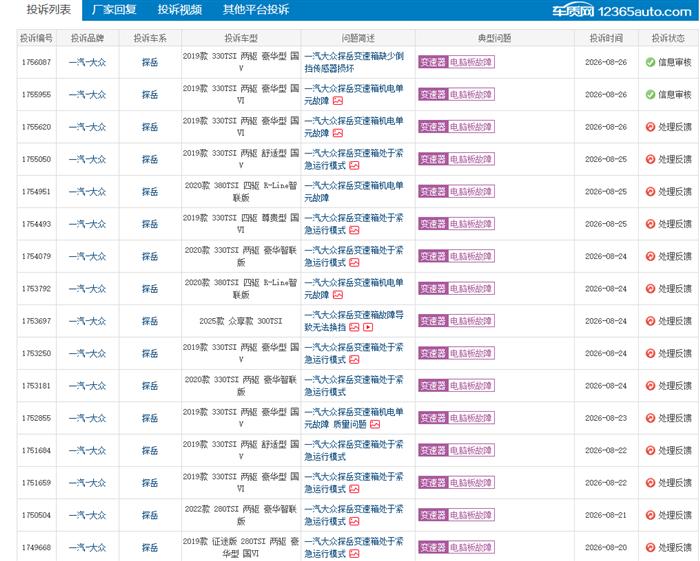Switch to the 厂家回复 tab
Viewport: 700px width, 561px height.
coord(114,9)
